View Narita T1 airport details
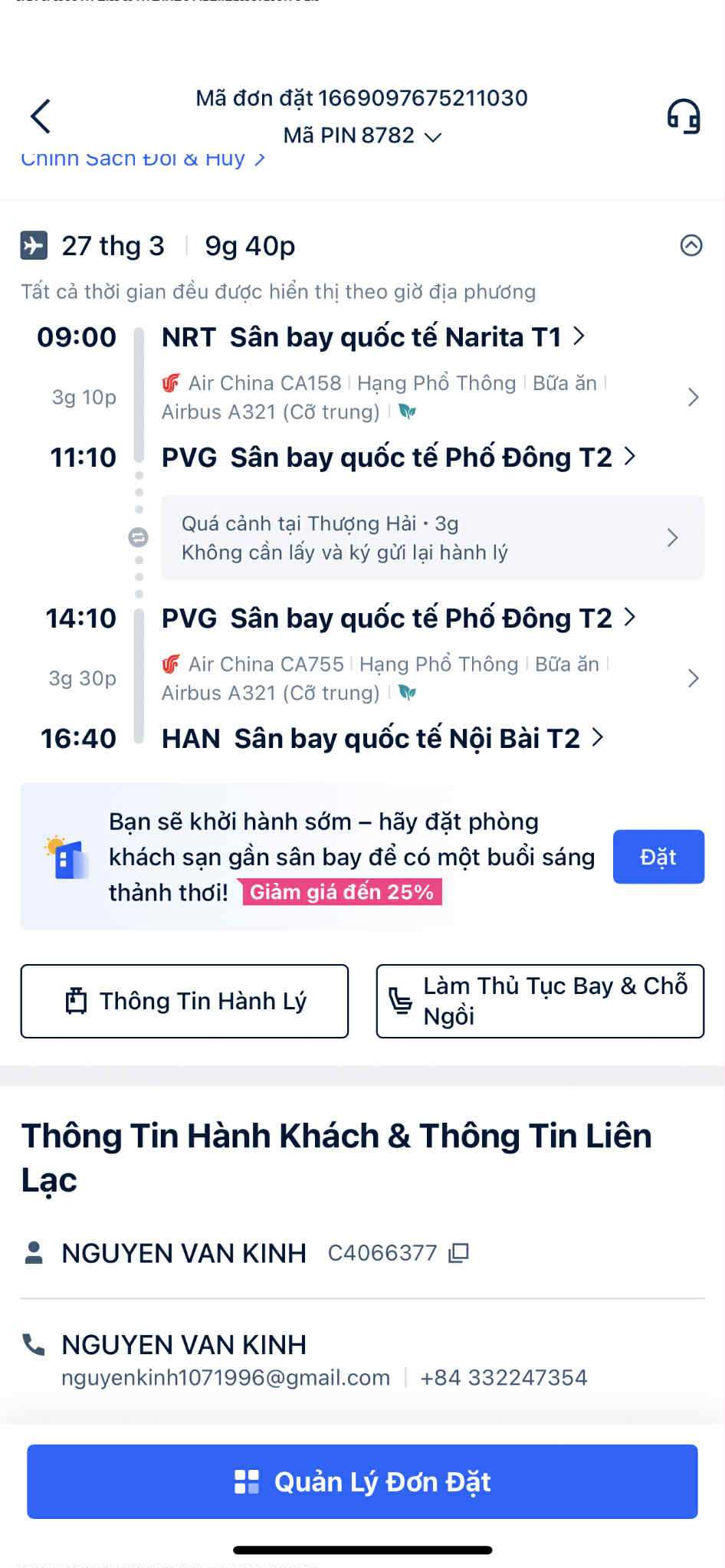725x1568 pixels. click(x=373, y=337)
